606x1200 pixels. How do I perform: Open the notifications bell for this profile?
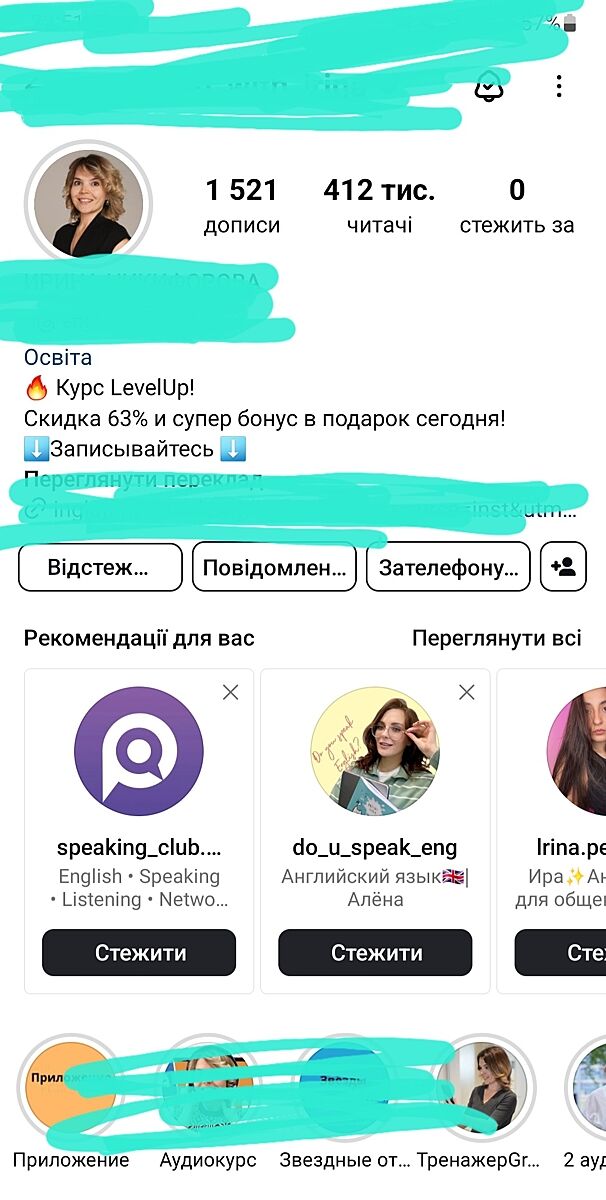[488, 88]
